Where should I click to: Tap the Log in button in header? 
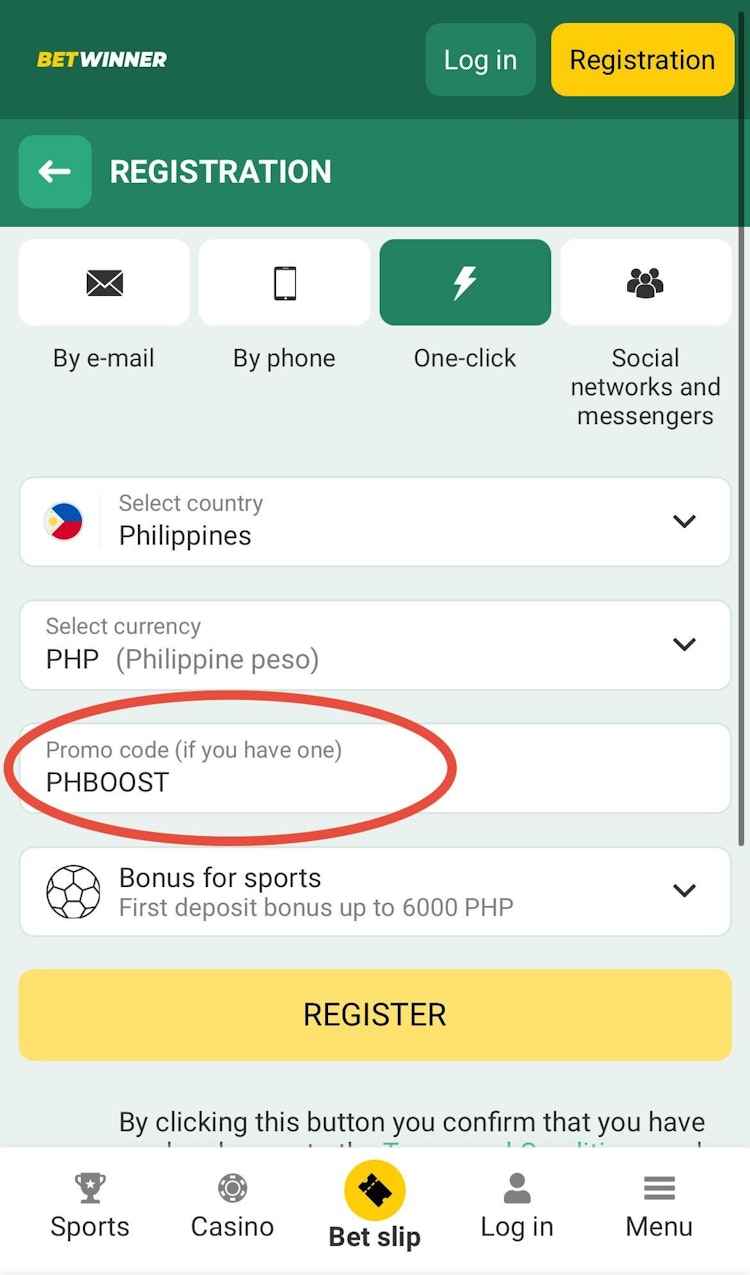(x=480, y=60)
